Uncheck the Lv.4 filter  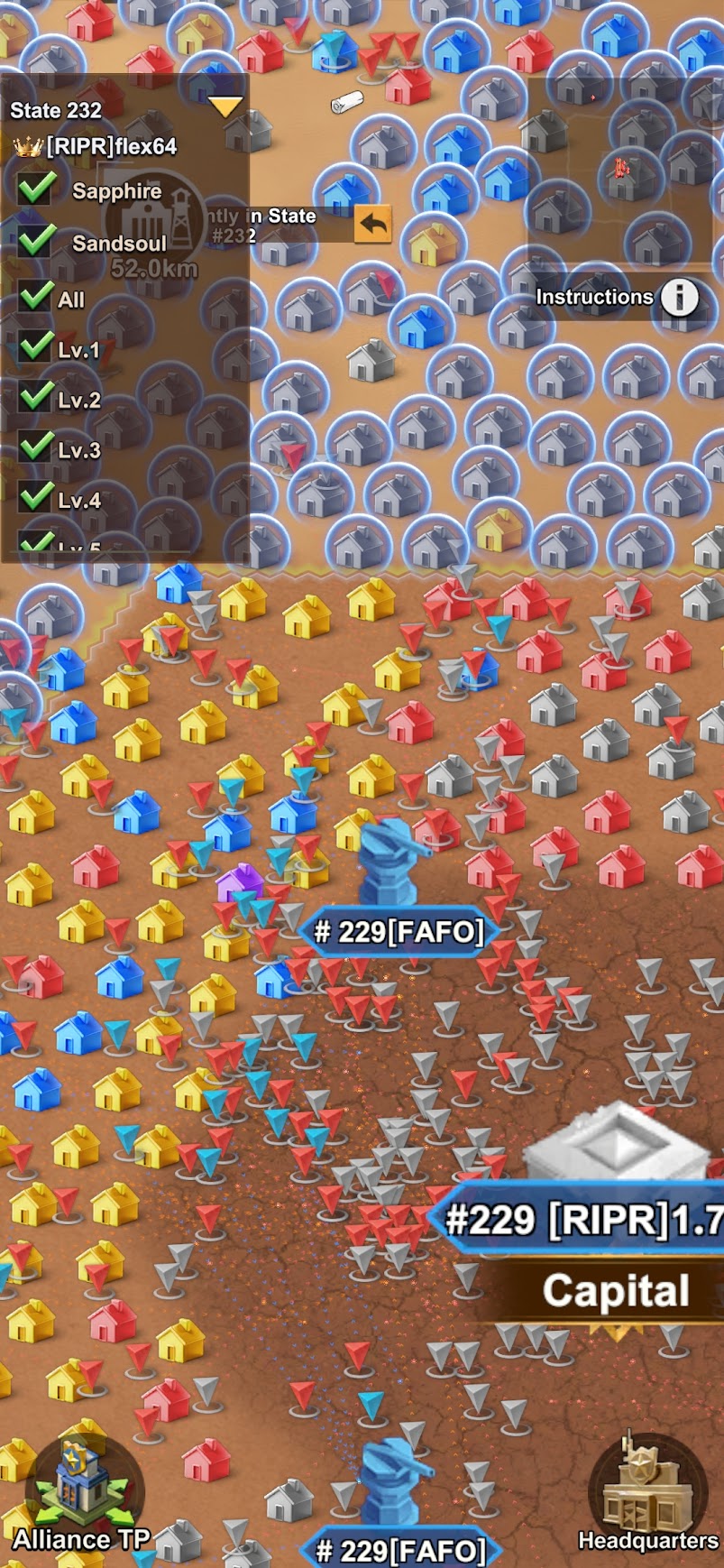37,498
